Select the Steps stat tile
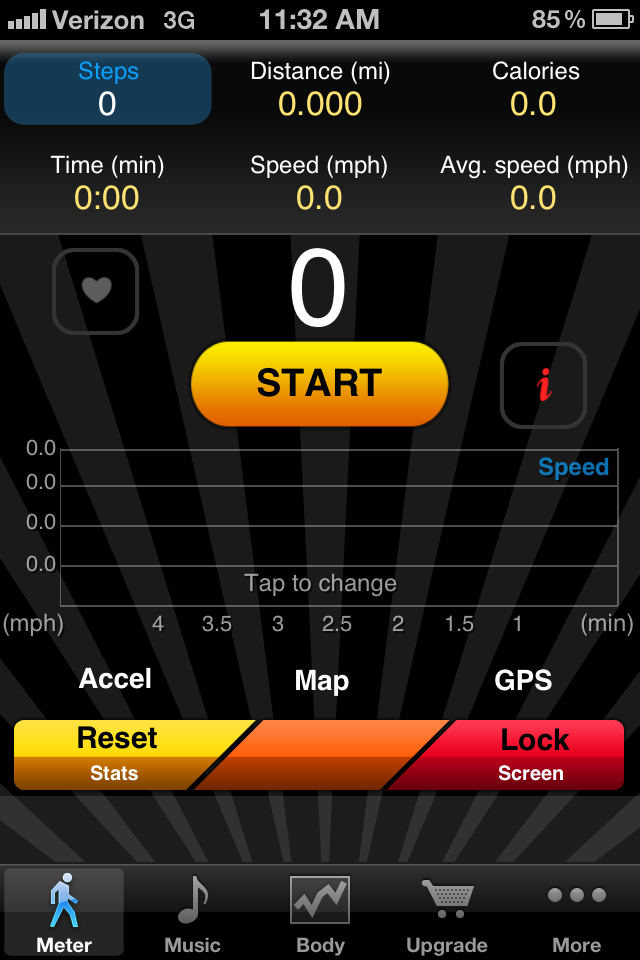 pyautogui.click(x=107, y=89)
